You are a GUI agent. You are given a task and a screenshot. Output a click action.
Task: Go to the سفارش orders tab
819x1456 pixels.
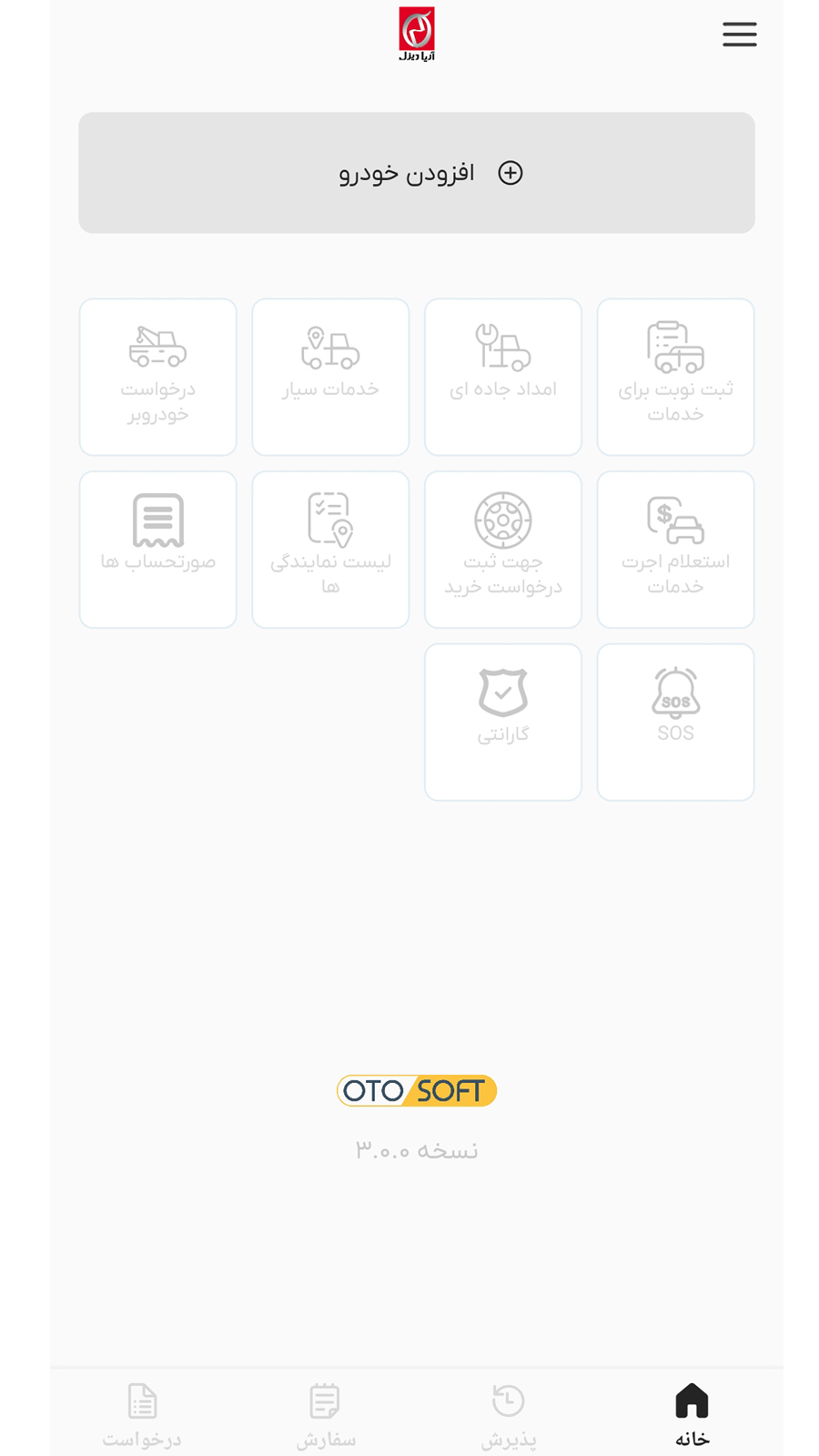[325, 1414]
